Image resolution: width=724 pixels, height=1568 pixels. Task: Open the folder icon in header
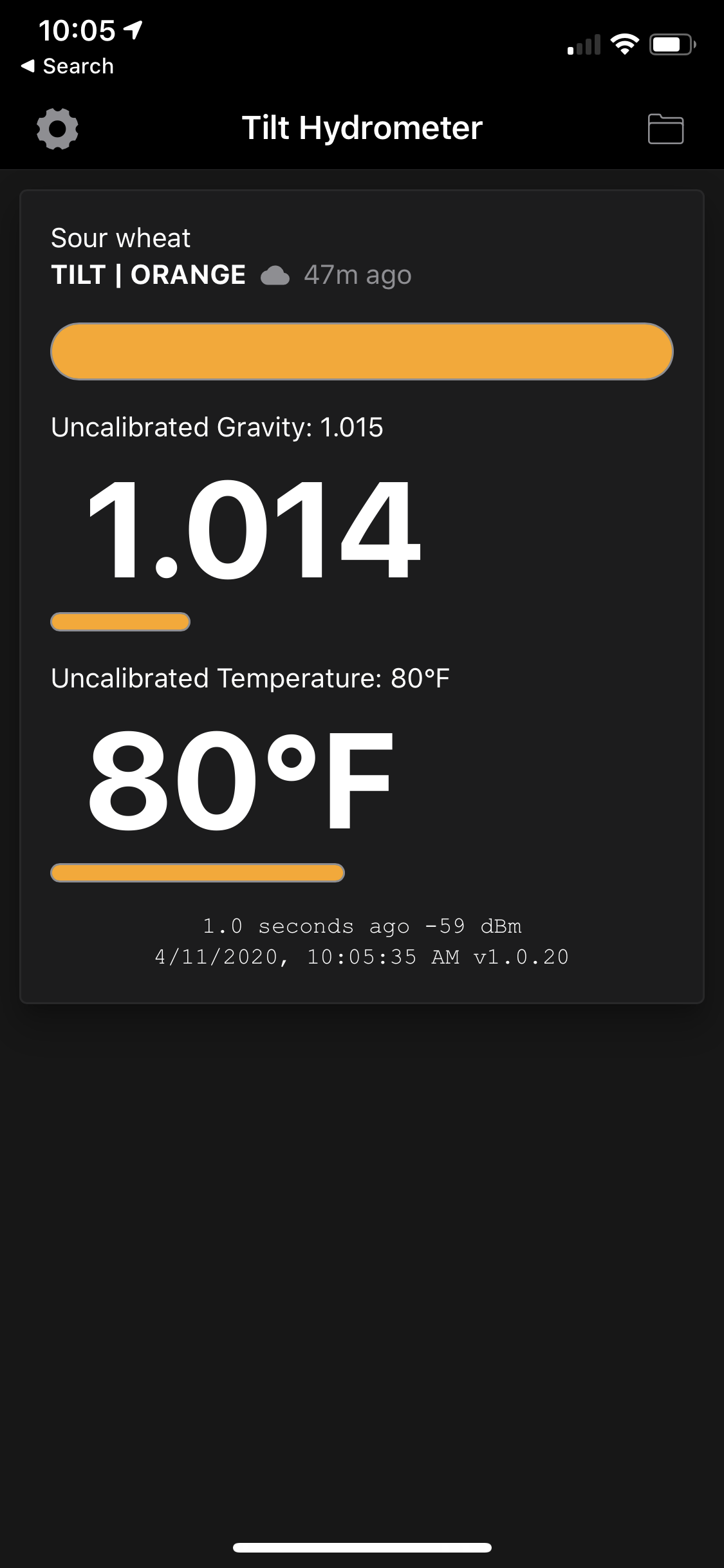pyautogui.click(x=665, y=129)
